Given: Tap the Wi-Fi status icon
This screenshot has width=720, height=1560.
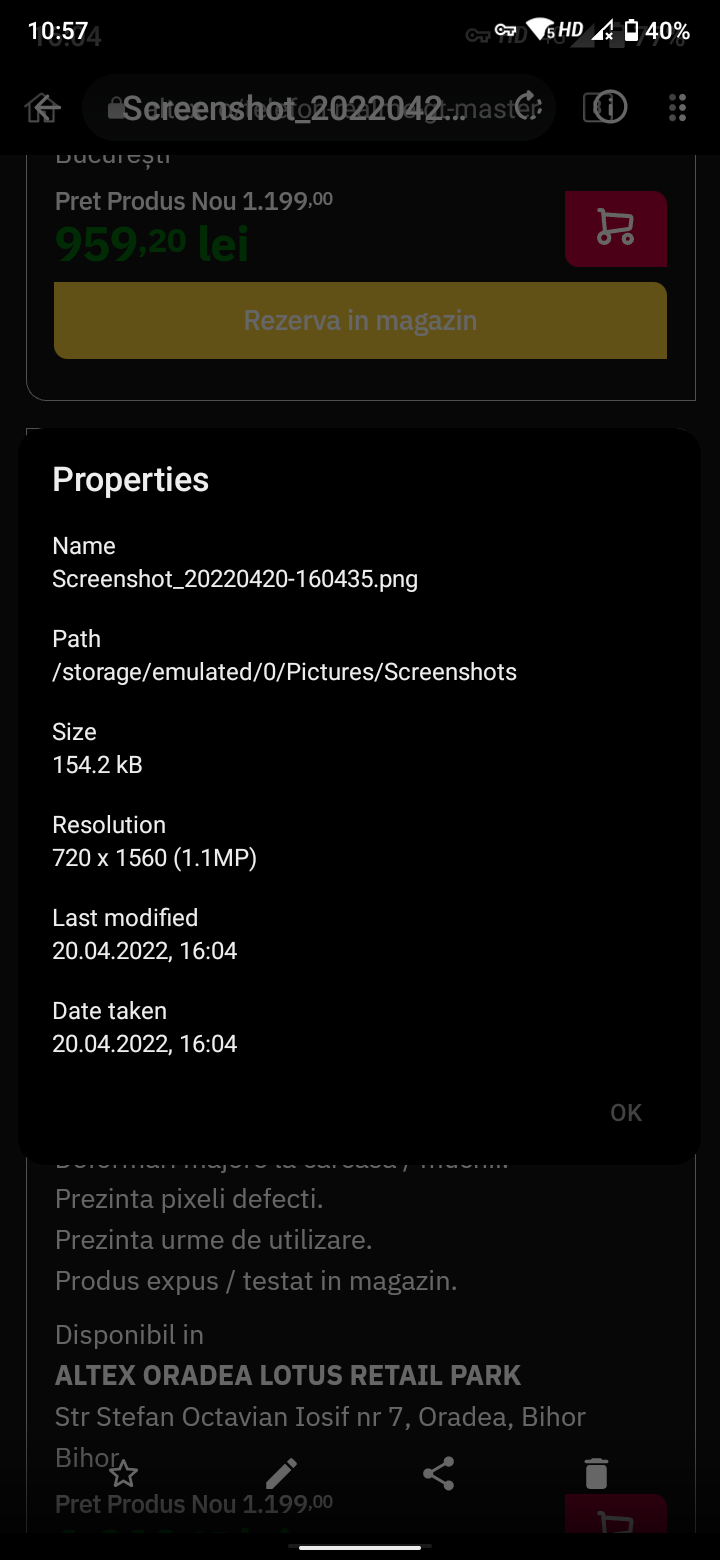Looking at the screenshot, I should [538, 29].
